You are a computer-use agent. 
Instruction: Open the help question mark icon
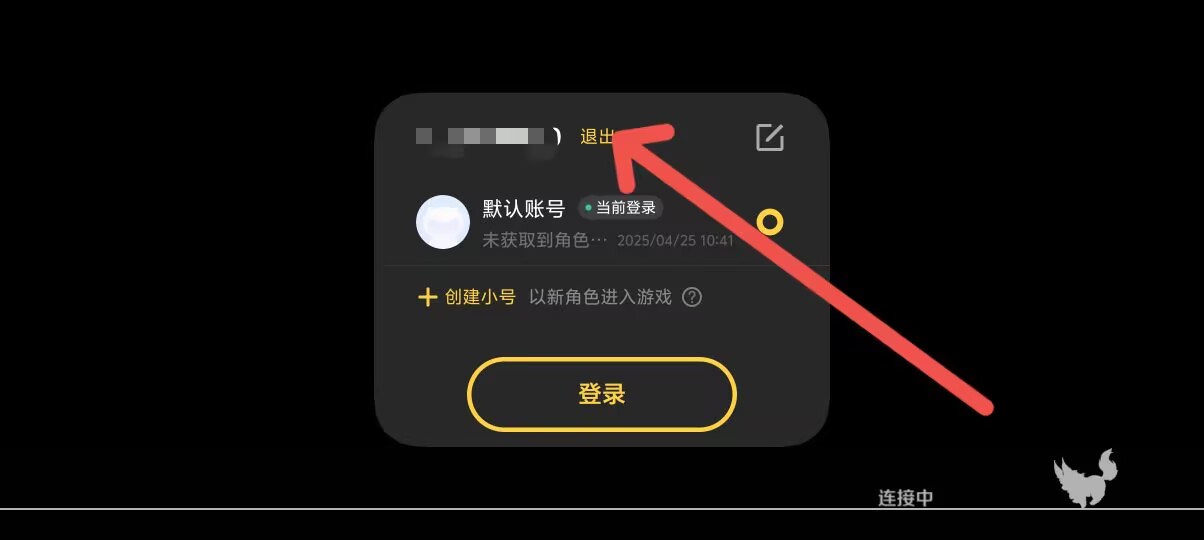[691, 297]
